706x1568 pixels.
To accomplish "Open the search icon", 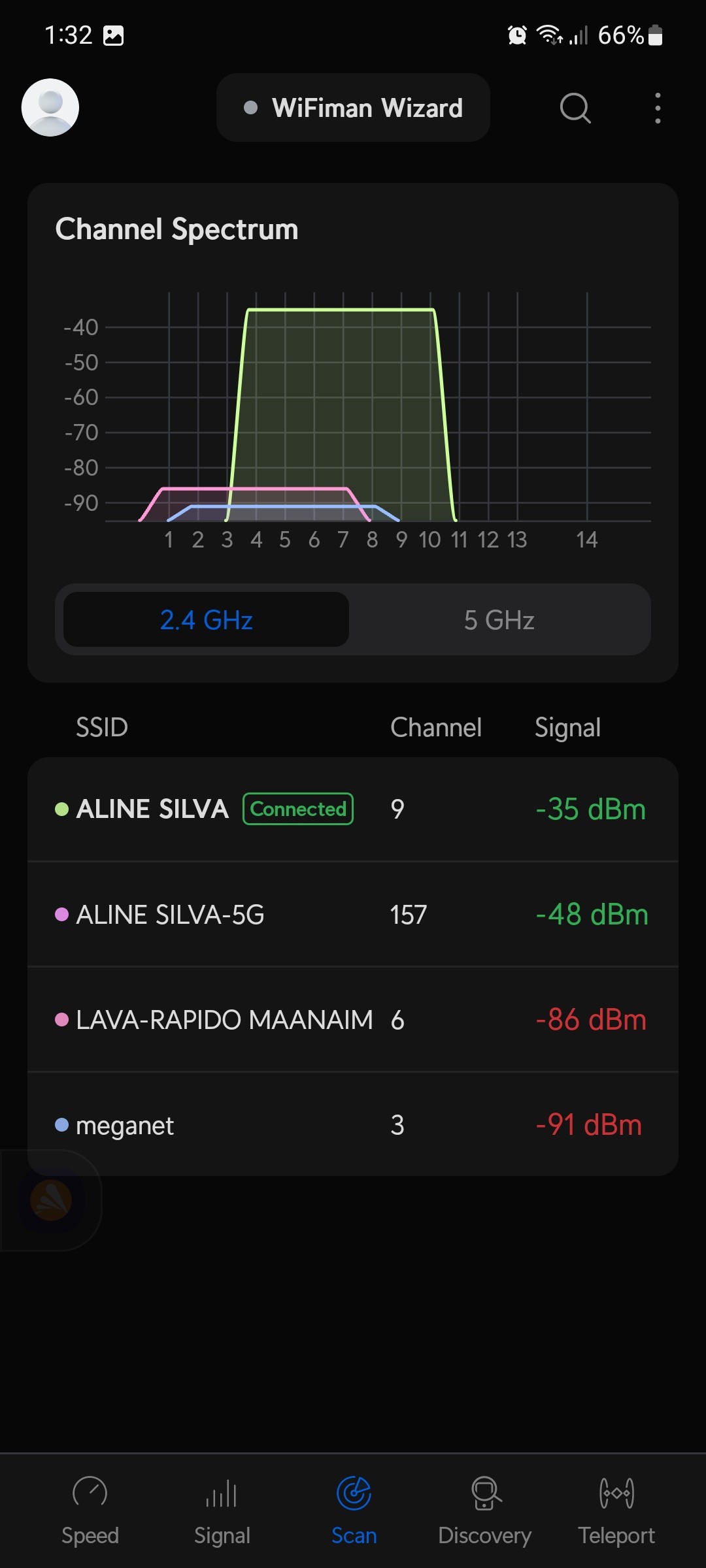I will pyautogui.click(x=575, y=108).
